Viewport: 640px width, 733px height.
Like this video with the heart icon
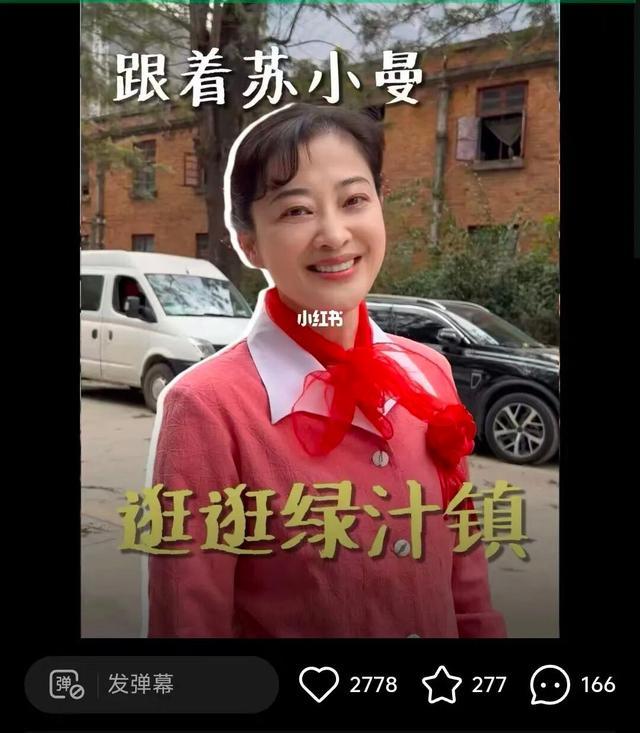coord(319,684)
